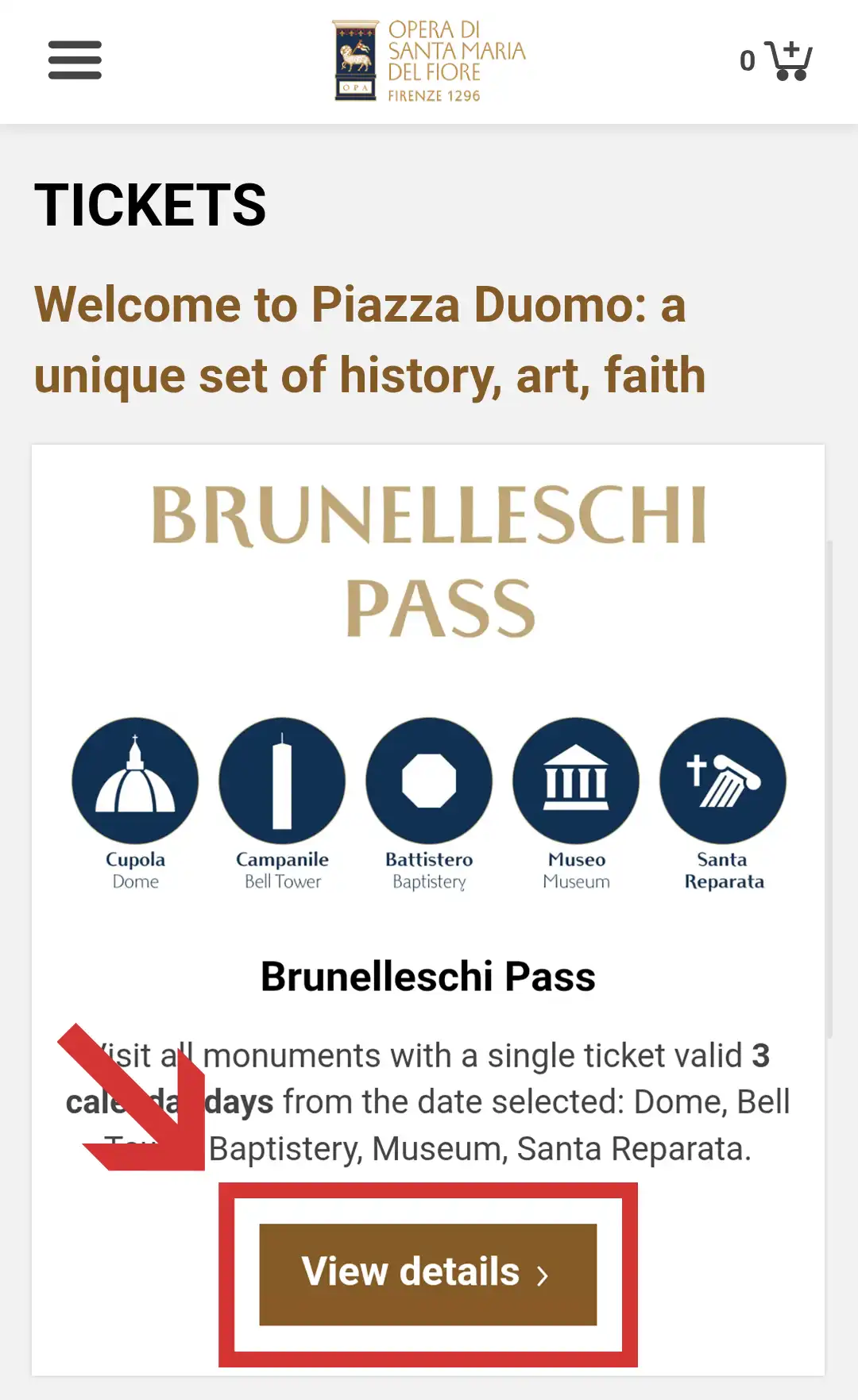View details of Brunelleschi Pass

pyautogui.click(x=427, y=1273)
